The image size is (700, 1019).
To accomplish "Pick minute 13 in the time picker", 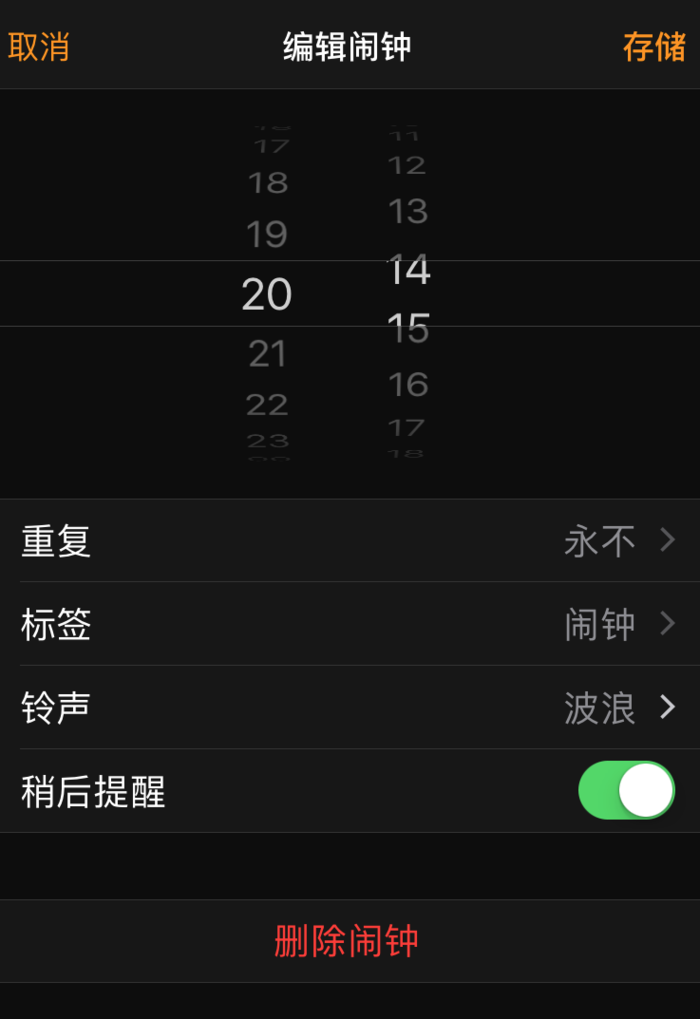I will 408,211.
